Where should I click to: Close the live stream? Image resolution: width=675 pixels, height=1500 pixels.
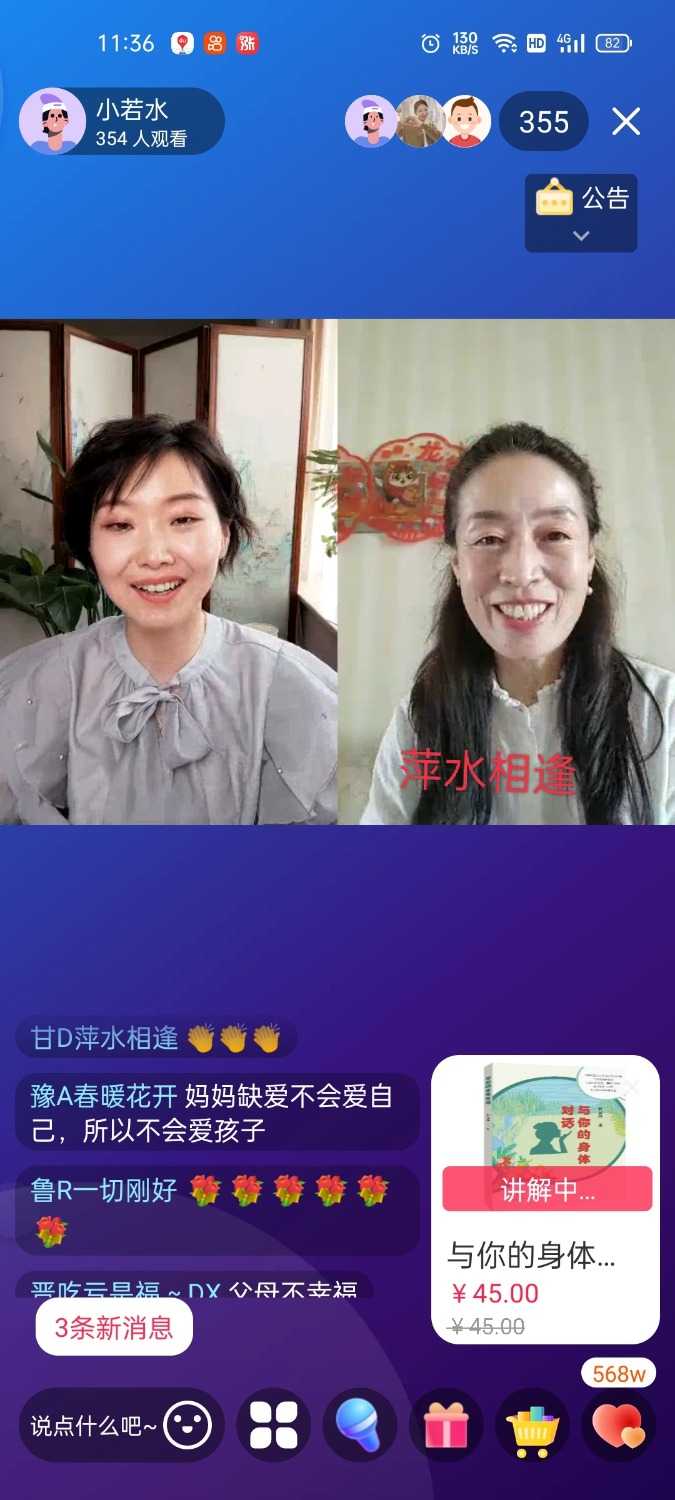626,122
